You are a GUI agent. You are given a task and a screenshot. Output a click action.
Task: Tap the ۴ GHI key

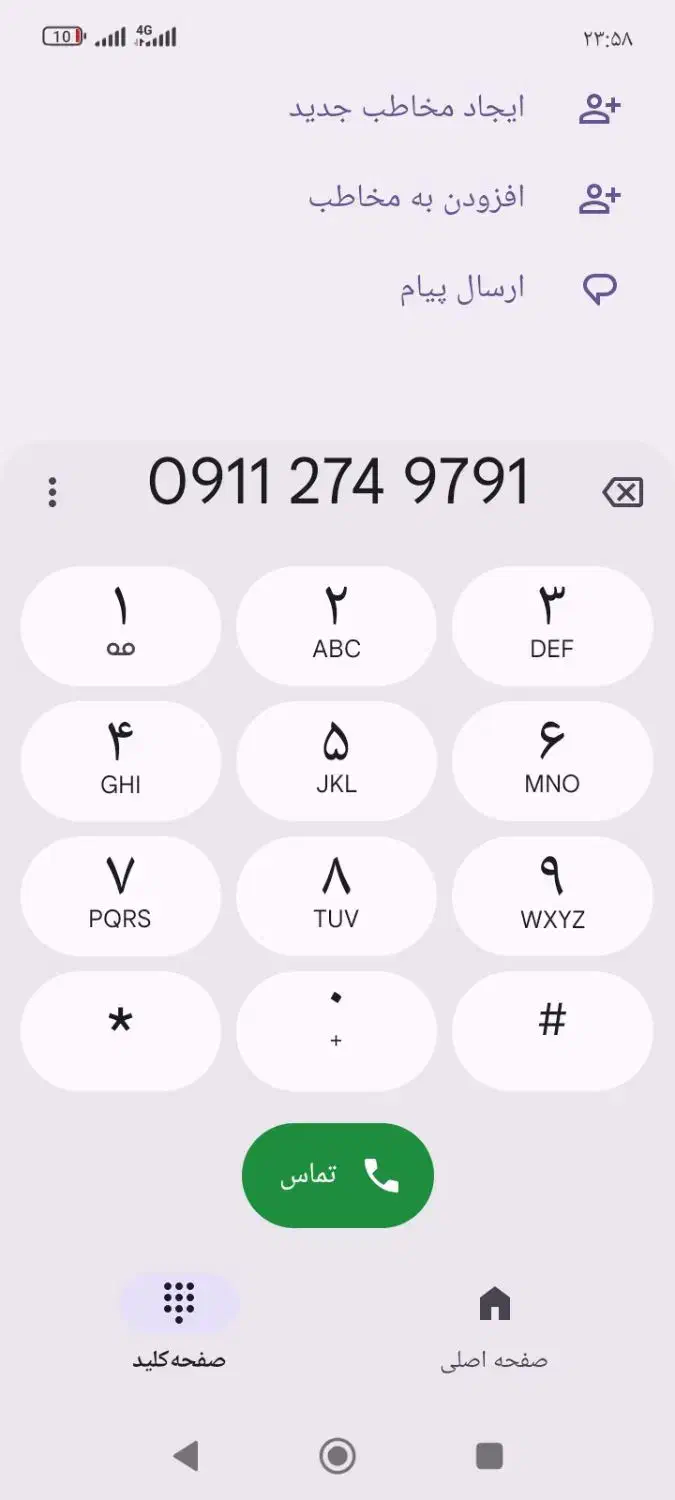(x=121, y=761)
